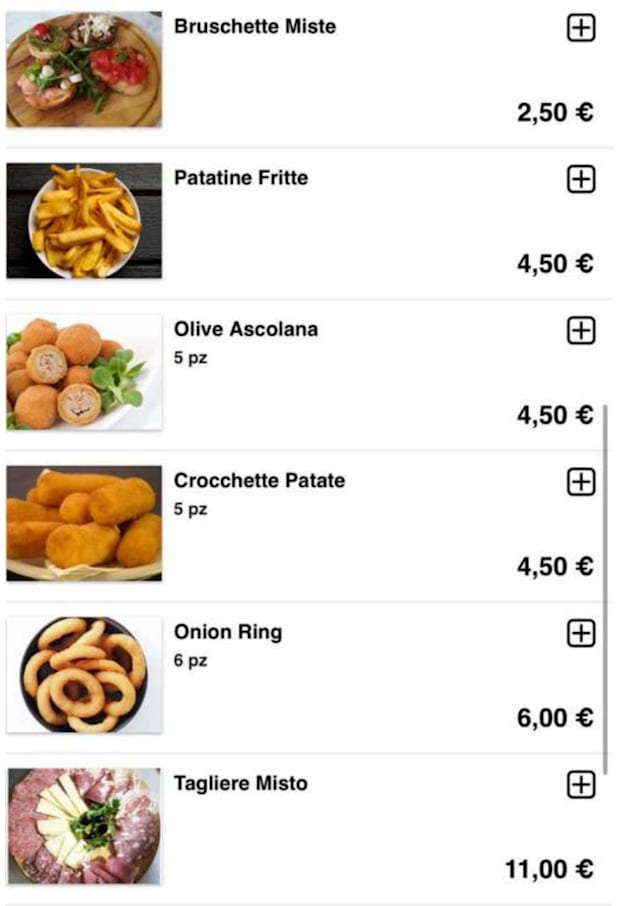Open the Olive Ascolana item image
The image size is (640, 906).
(84, 372)
